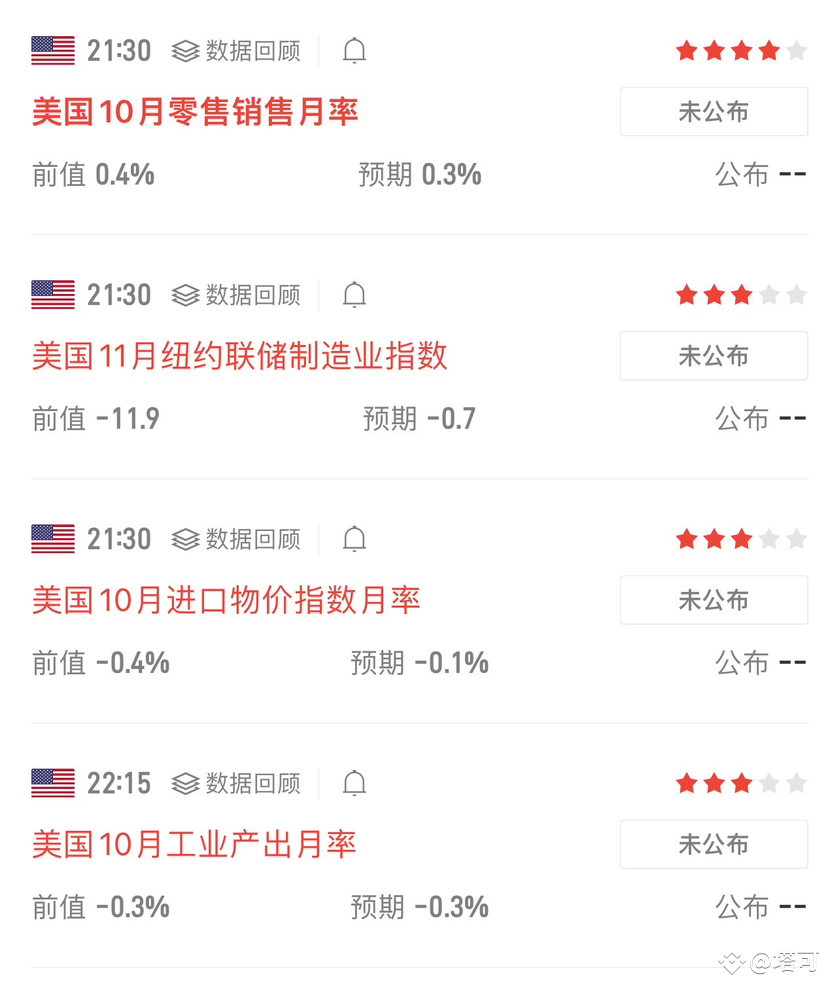View 数据回顾 for 美国10月工业产出月率
Image resolution: width=828 pixels, height=984 pixels.
tap(237, 783)
